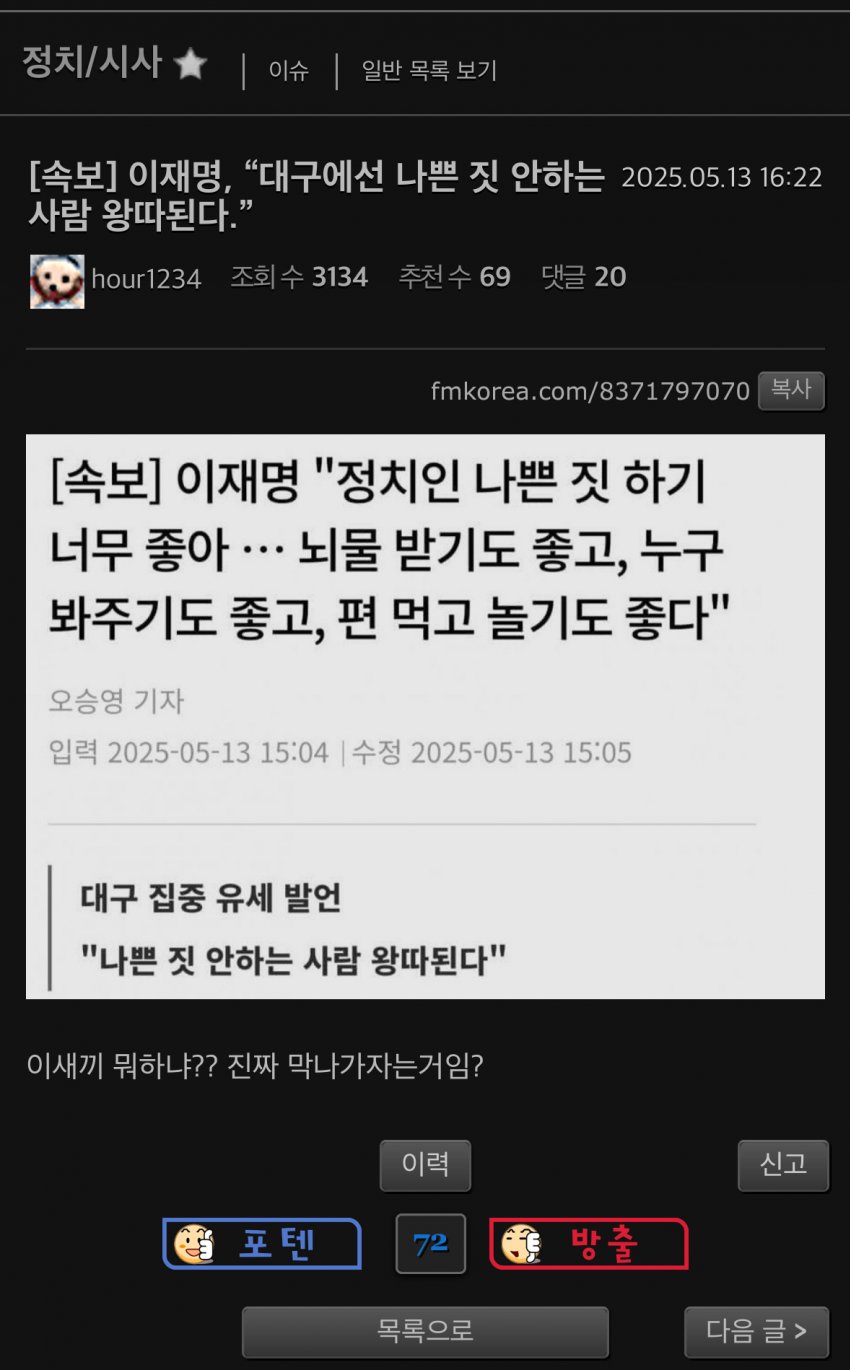Screen dimensions: 850x1370
Task: Switch to the 이슈 view
Action: (288, 70)
